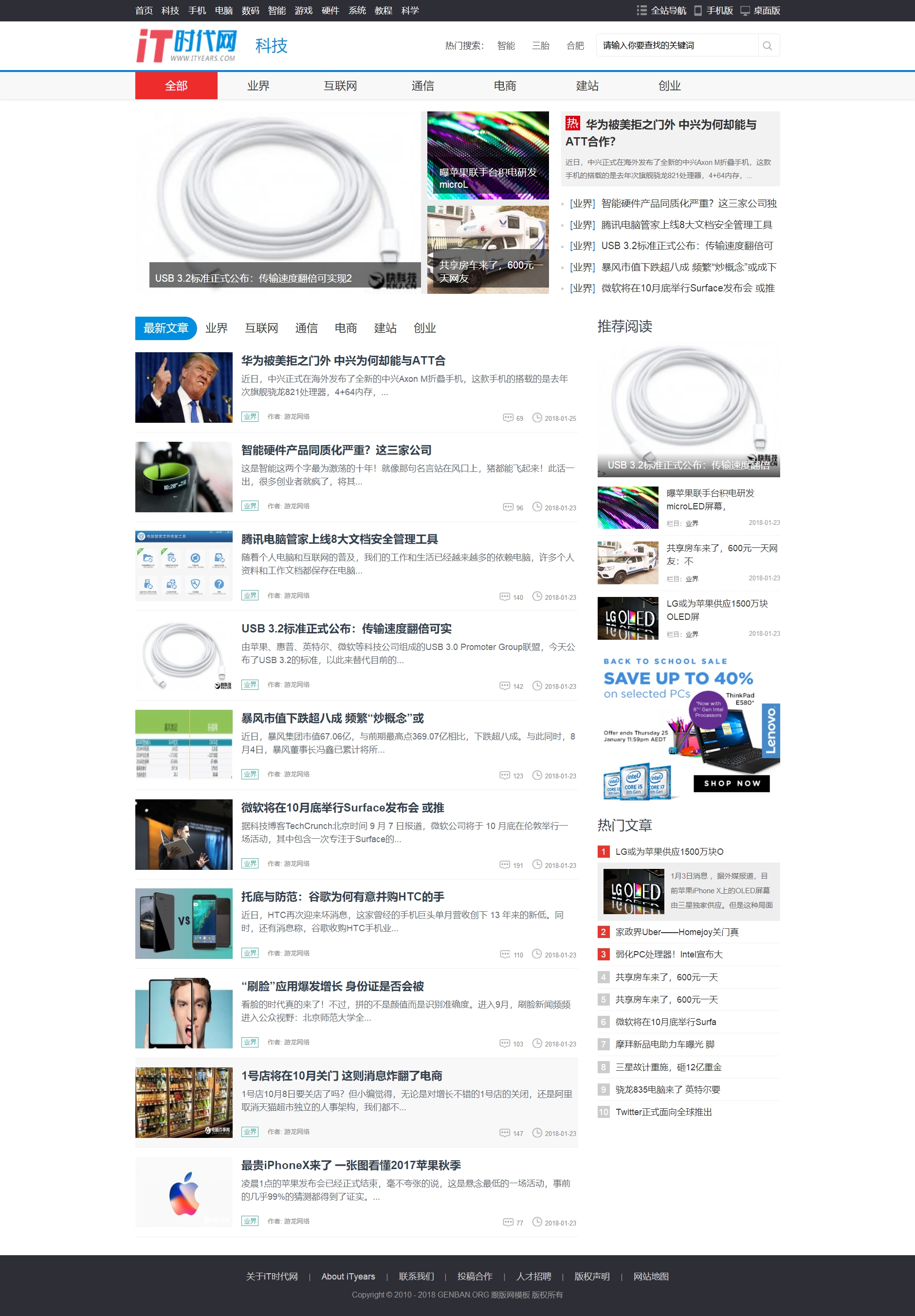The image size is (915, 1316).
Task: Switch to the 互联网 category tab
Action: [340, 86]
